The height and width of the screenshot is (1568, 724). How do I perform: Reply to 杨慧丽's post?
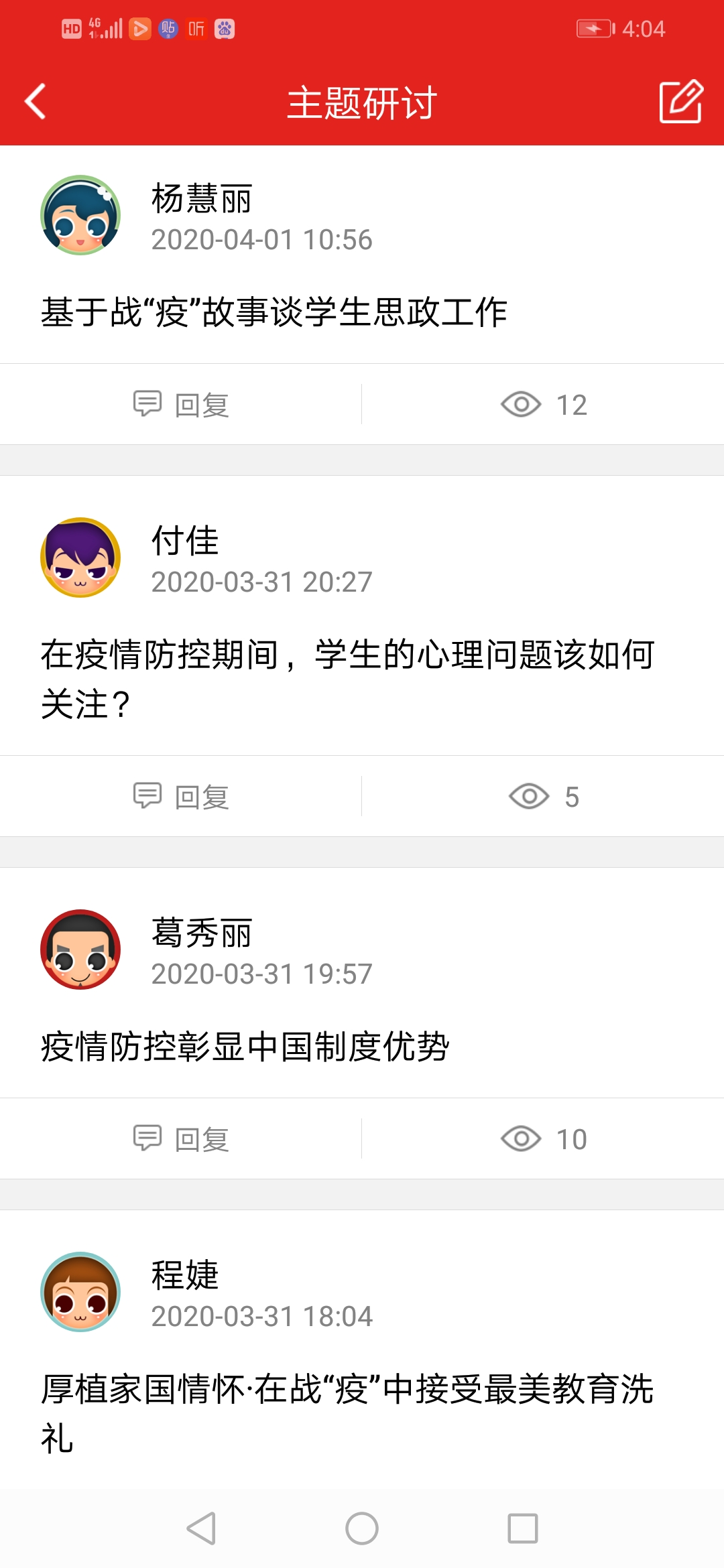181,405
